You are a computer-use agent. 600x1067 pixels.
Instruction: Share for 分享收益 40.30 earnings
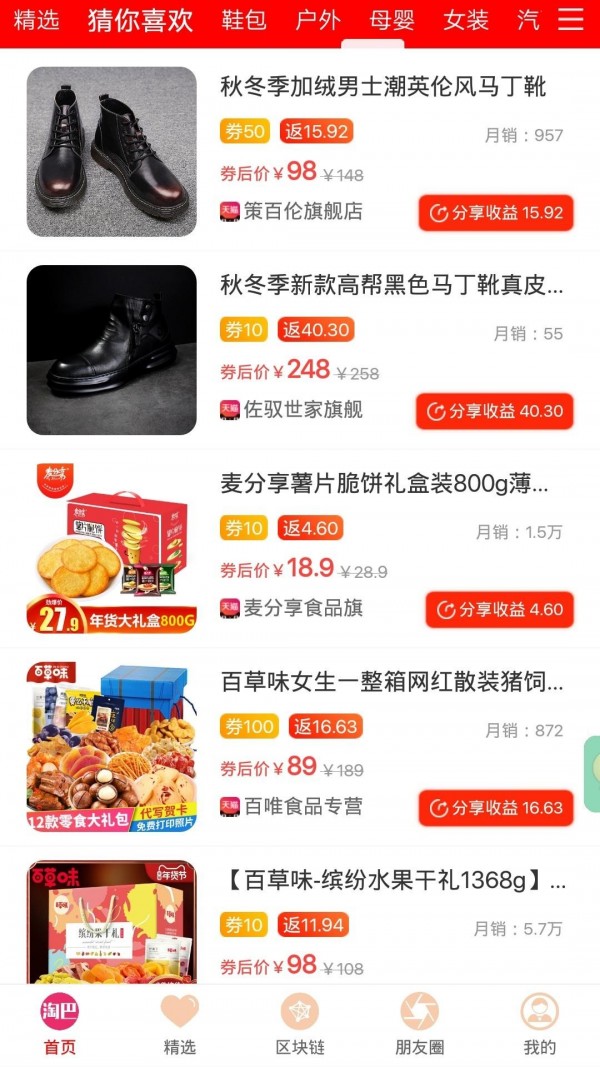pyautogui.click(x=495, y=411)
